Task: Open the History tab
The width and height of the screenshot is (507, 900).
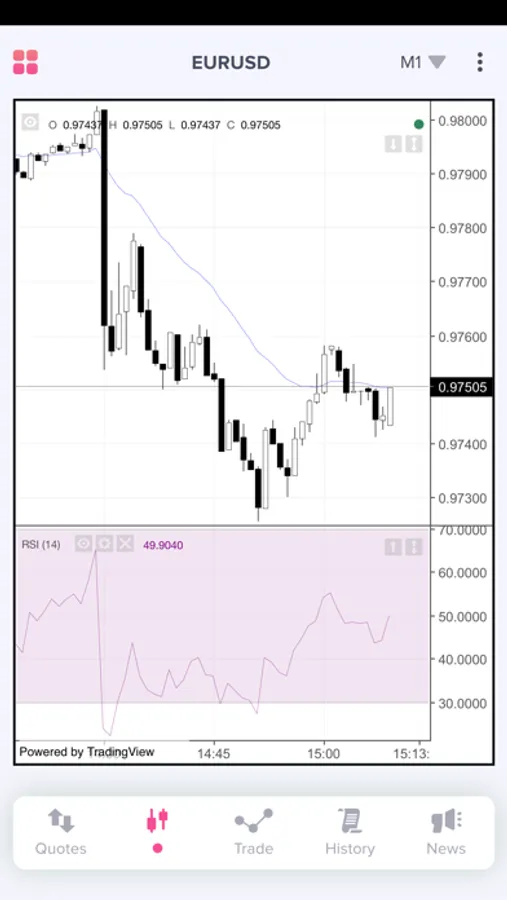Action: (350, 832)
